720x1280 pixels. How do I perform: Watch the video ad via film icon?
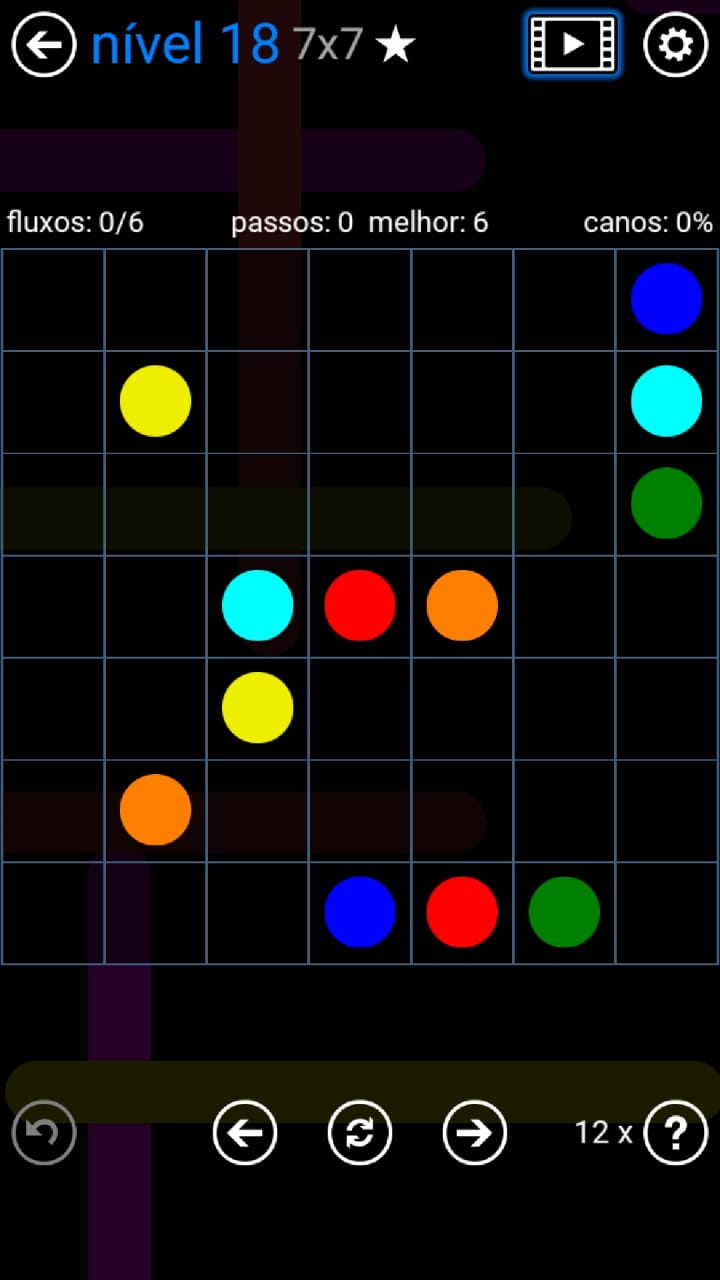point(572,44)
